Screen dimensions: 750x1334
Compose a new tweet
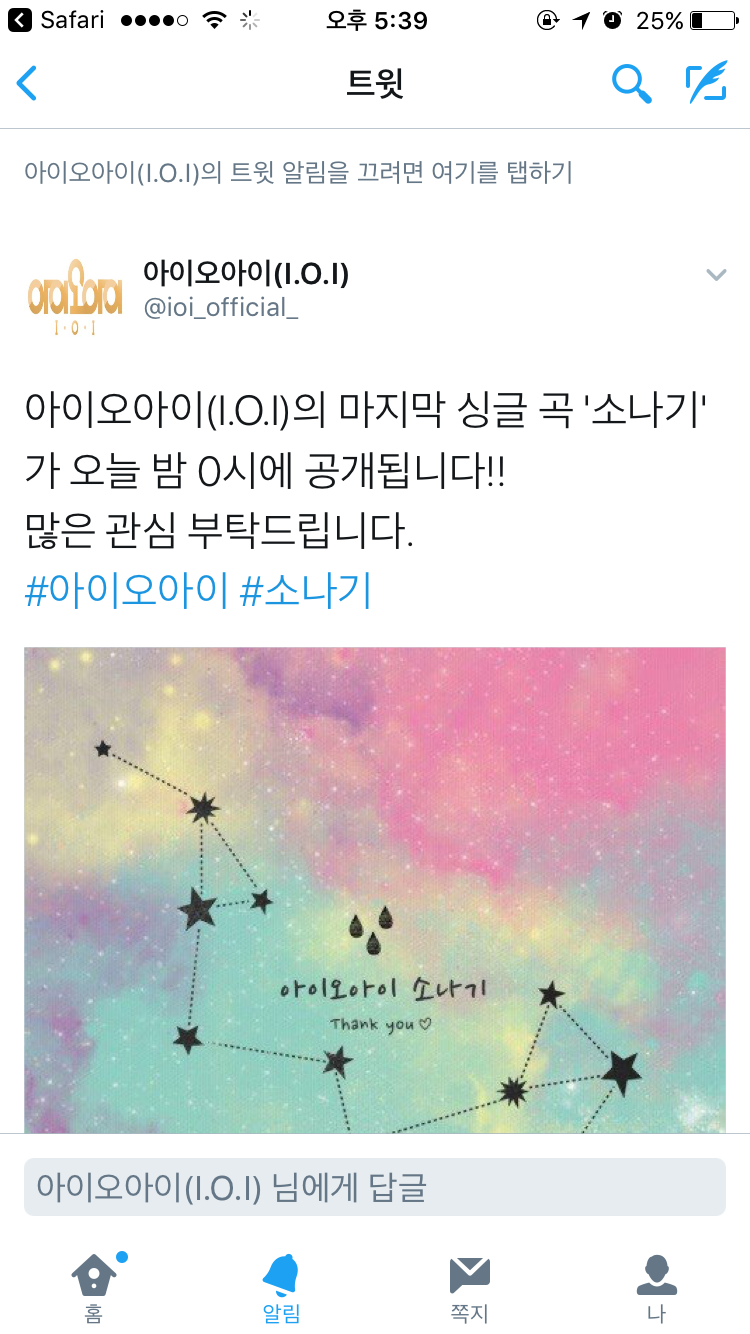point(706,84)
